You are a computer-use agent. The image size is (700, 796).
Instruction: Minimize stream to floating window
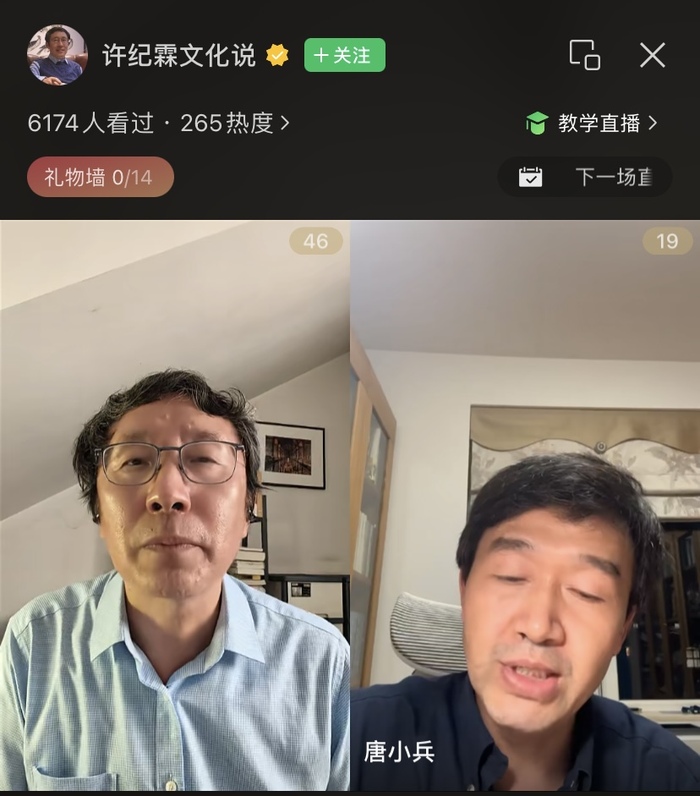[x=584, y=55]
